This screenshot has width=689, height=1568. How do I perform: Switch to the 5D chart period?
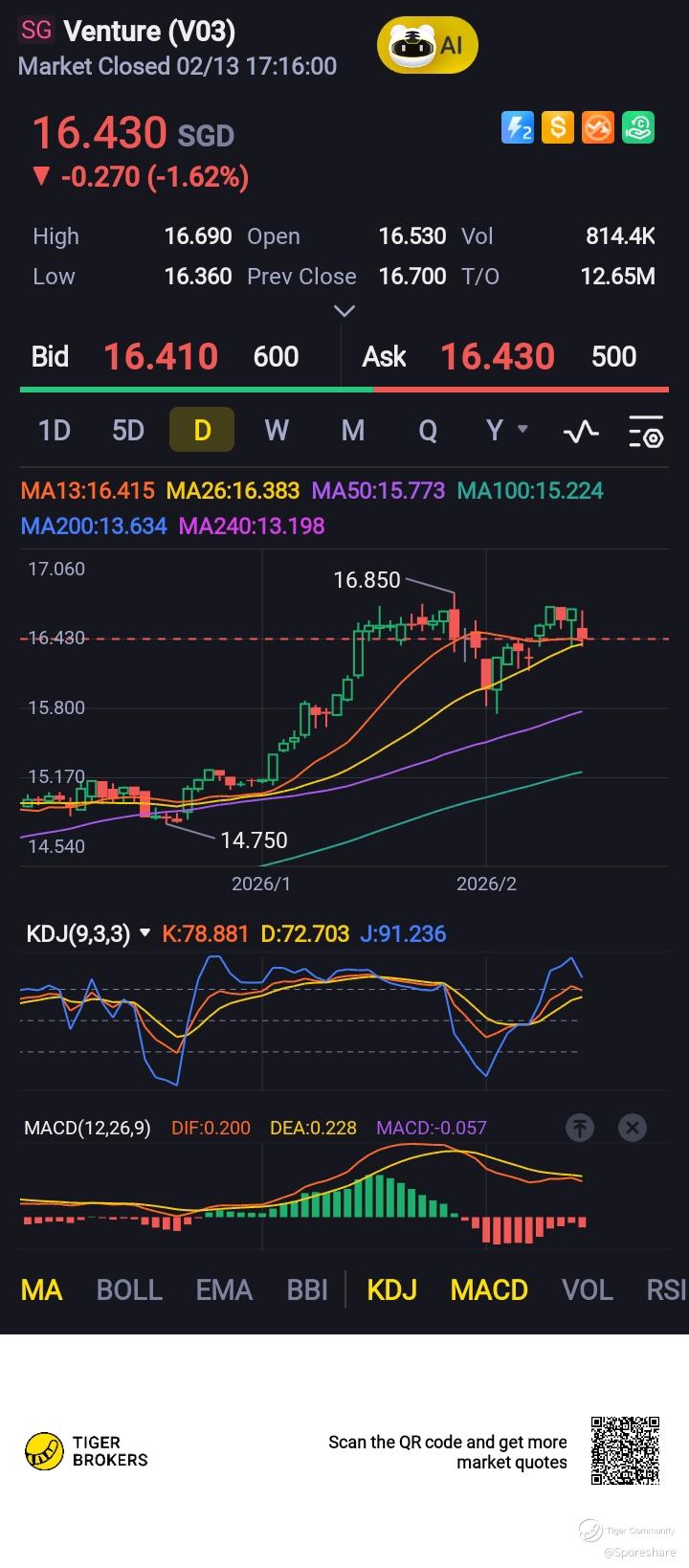point(128,431)
